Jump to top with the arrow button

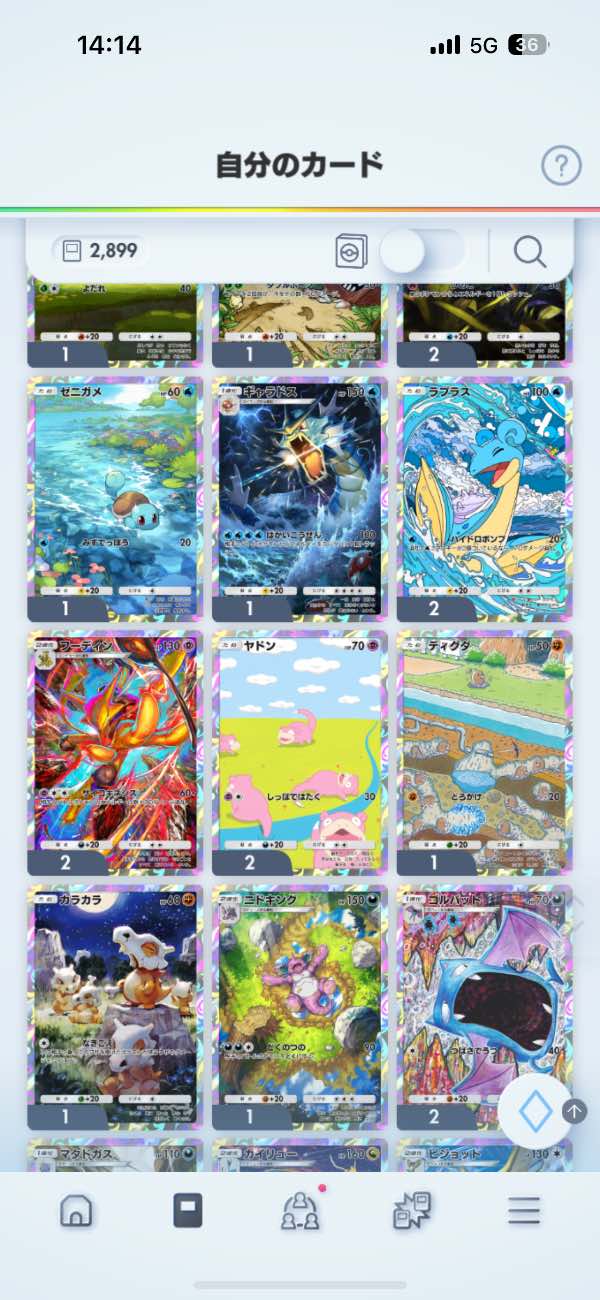click(575, 1111)
